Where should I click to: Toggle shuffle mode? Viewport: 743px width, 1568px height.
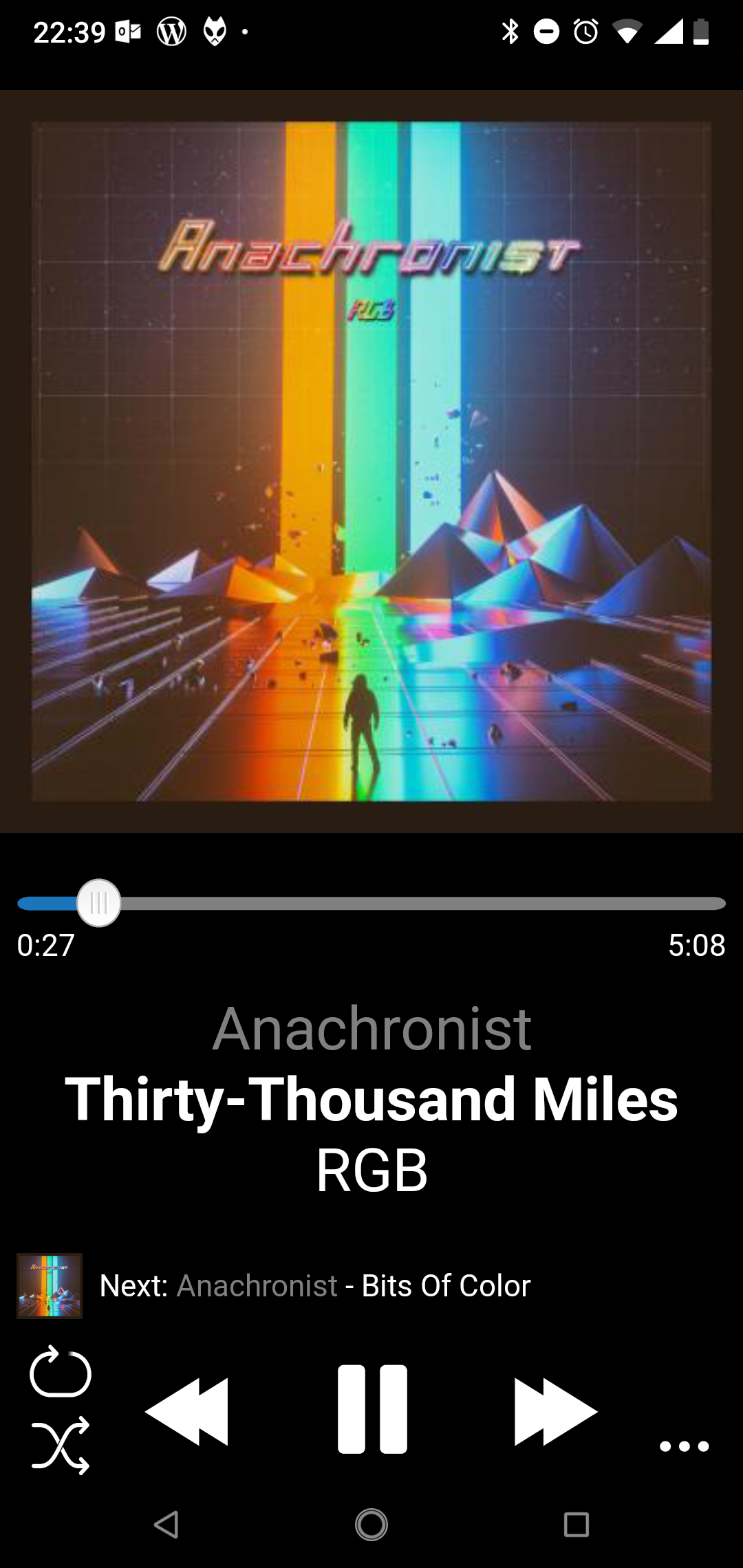click(61, 1445)
